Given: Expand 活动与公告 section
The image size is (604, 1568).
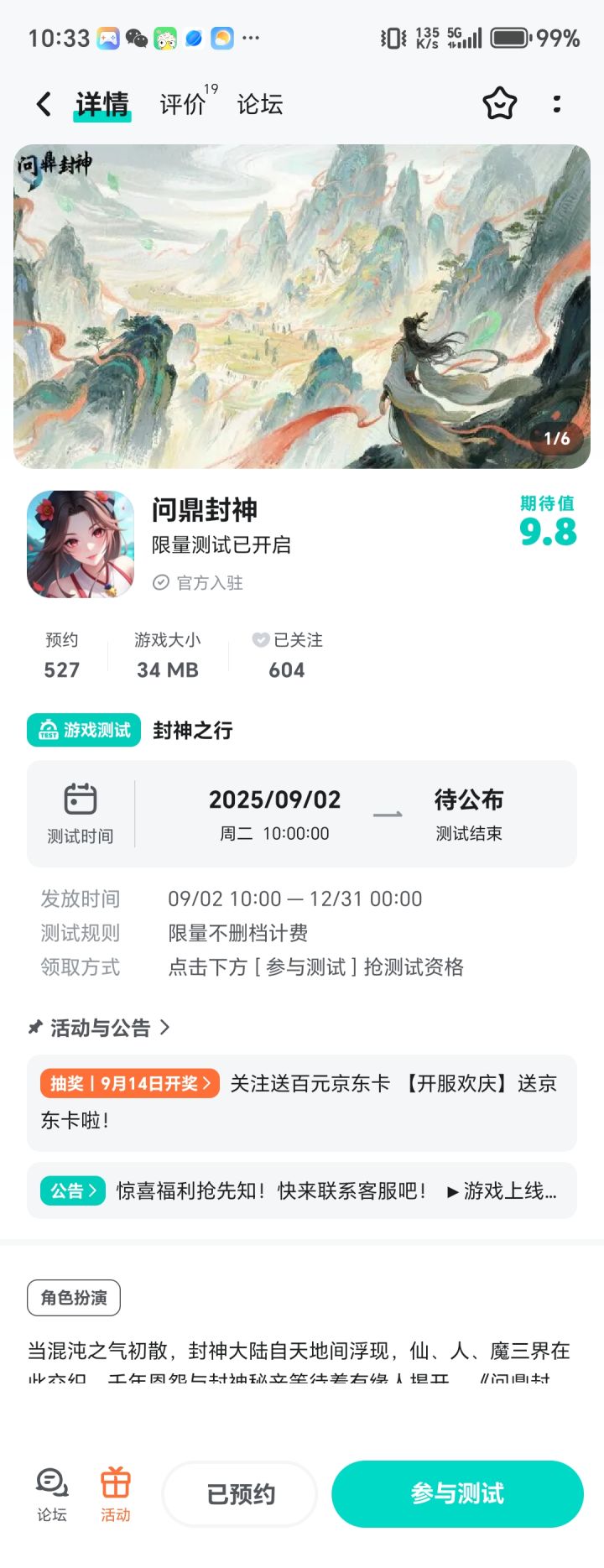Looking at the screenshot, I should 101,1028.
